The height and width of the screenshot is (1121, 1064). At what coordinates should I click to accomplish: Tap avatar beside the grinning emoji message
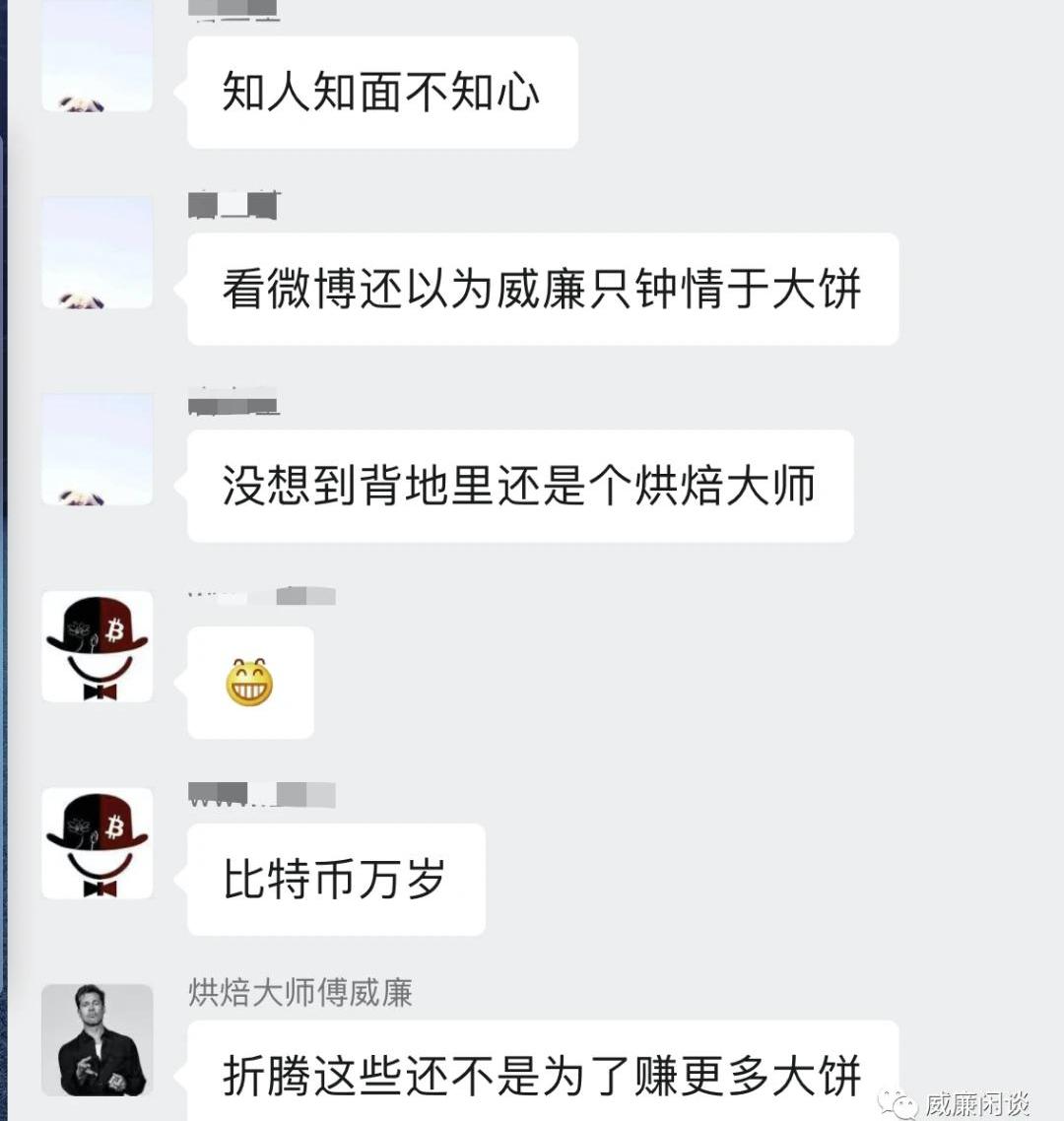[x=97, y=646]
